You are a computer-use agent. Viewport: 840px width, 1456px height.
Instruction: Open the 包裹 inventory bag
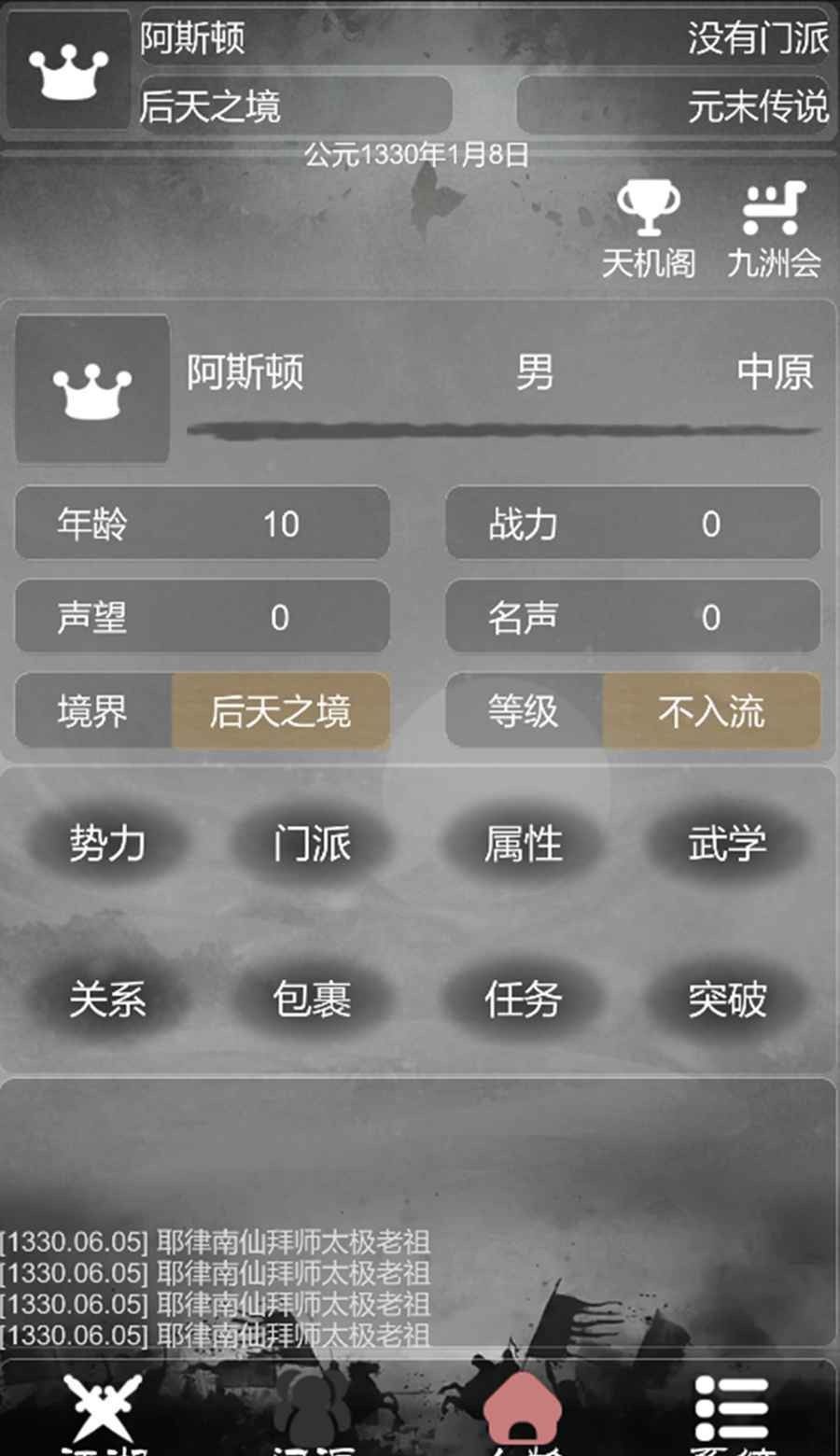tap(312, 999)
